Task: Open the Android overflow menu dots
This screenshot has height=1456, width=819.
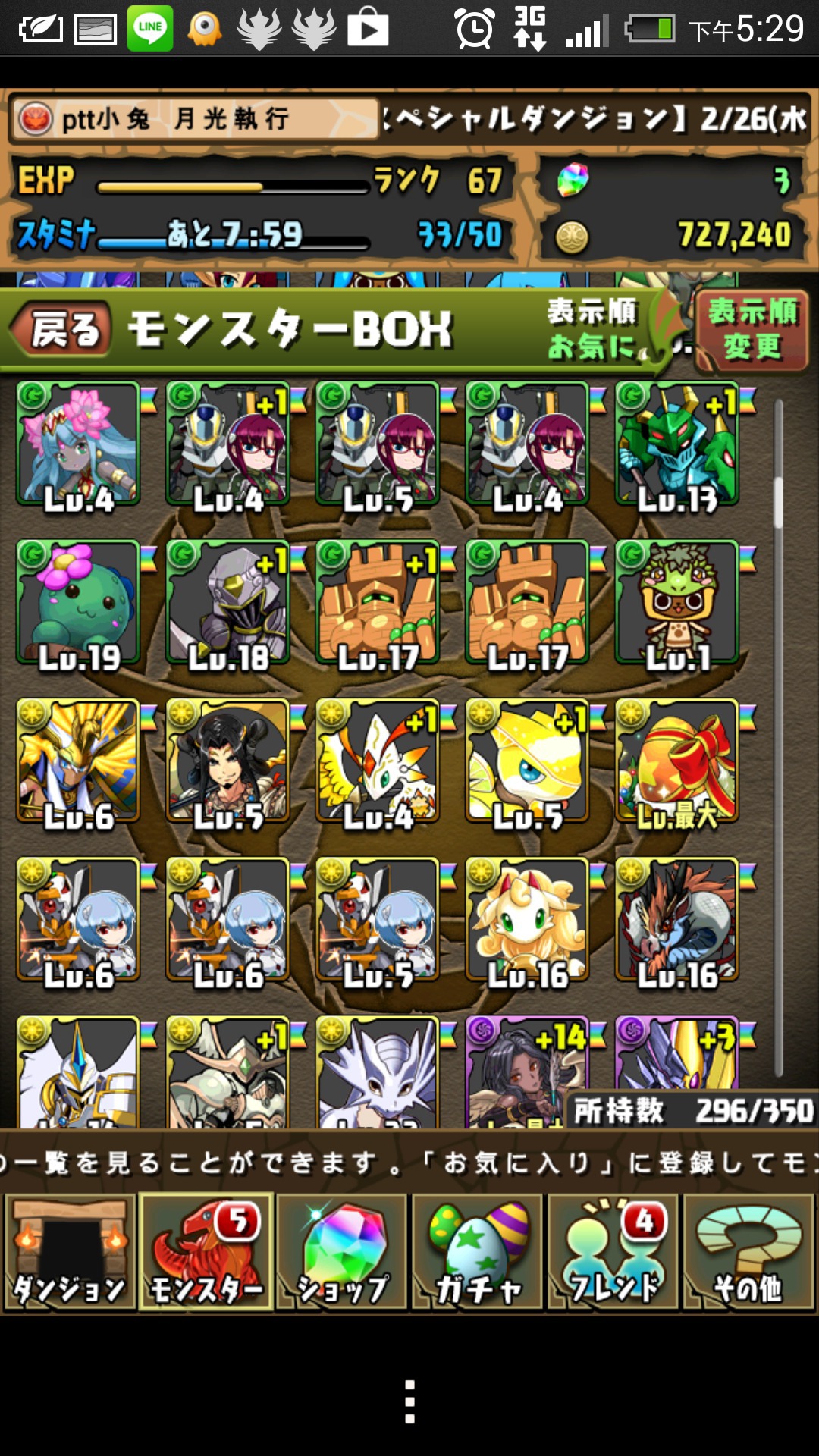Action: (409, 1401)
